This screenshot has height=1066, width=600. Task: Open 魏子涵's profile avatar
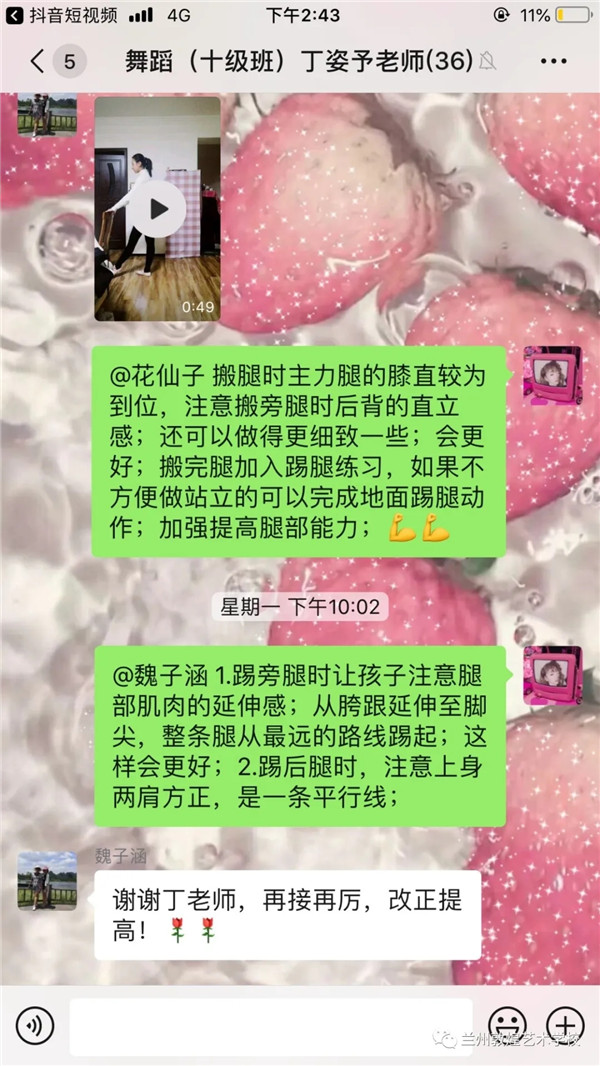point(46,880)
